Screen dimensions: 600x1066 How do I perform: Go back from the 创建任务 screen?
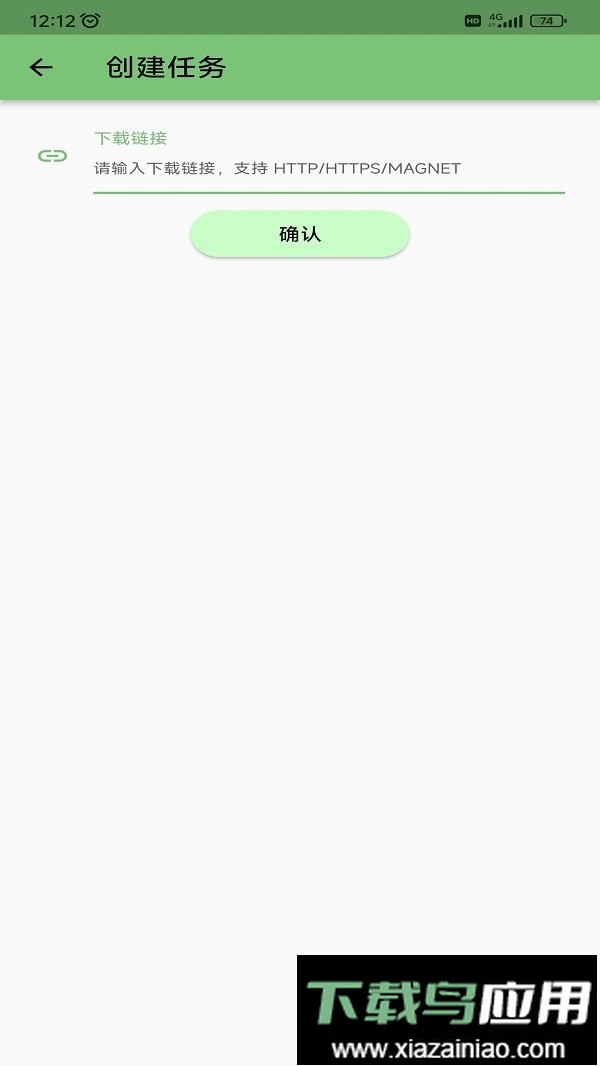[41, 67]
